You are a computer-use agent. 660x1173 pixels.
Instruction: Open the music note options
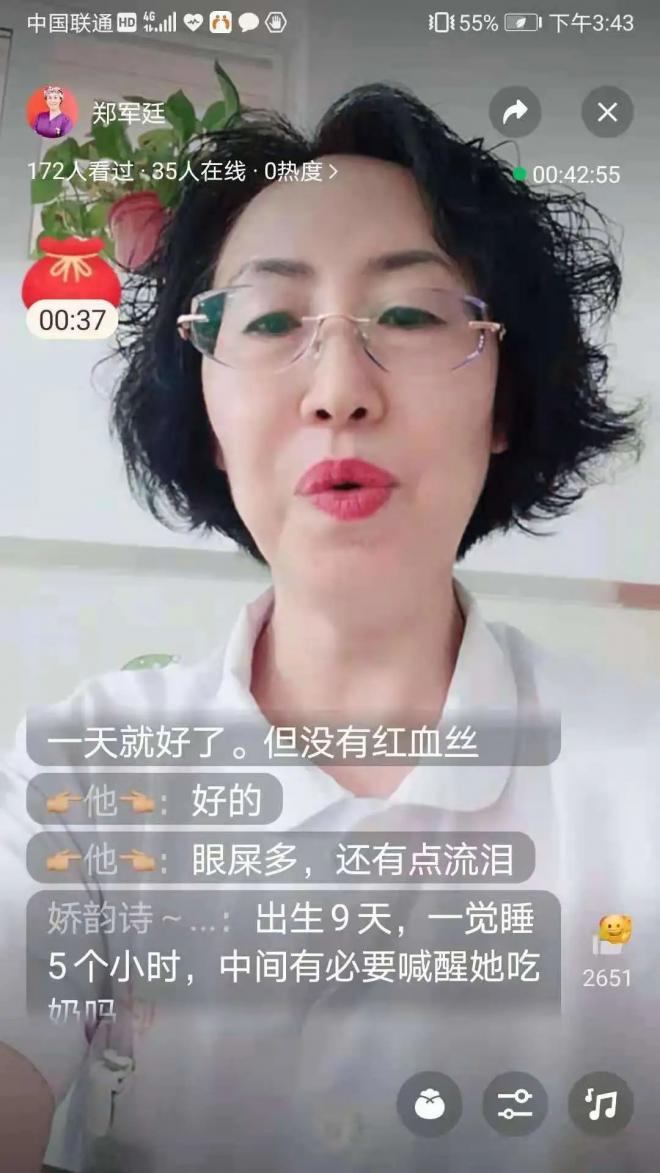click(x=600, y=1104)
